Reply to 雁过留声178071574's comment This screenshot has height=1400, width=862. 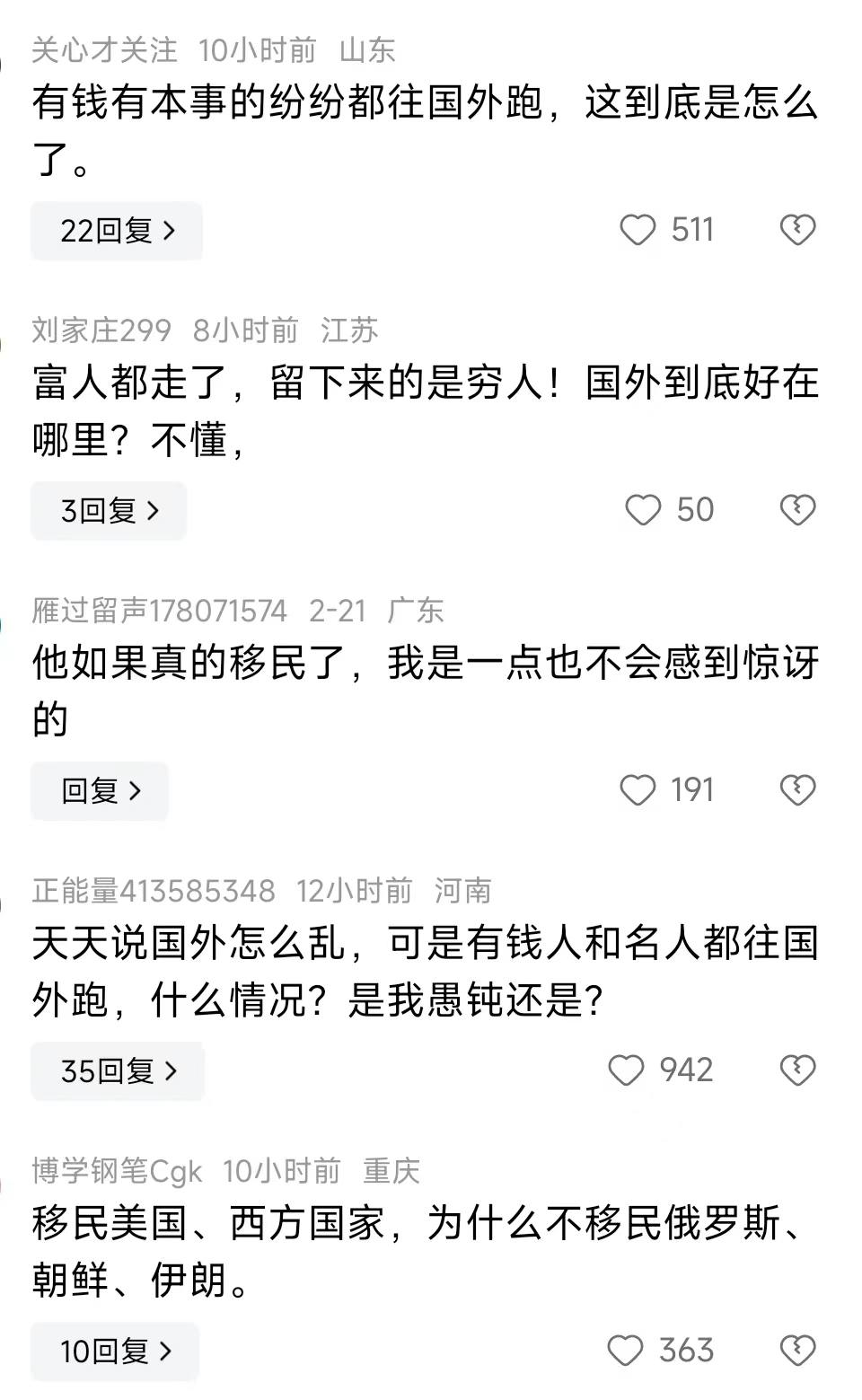100,791
